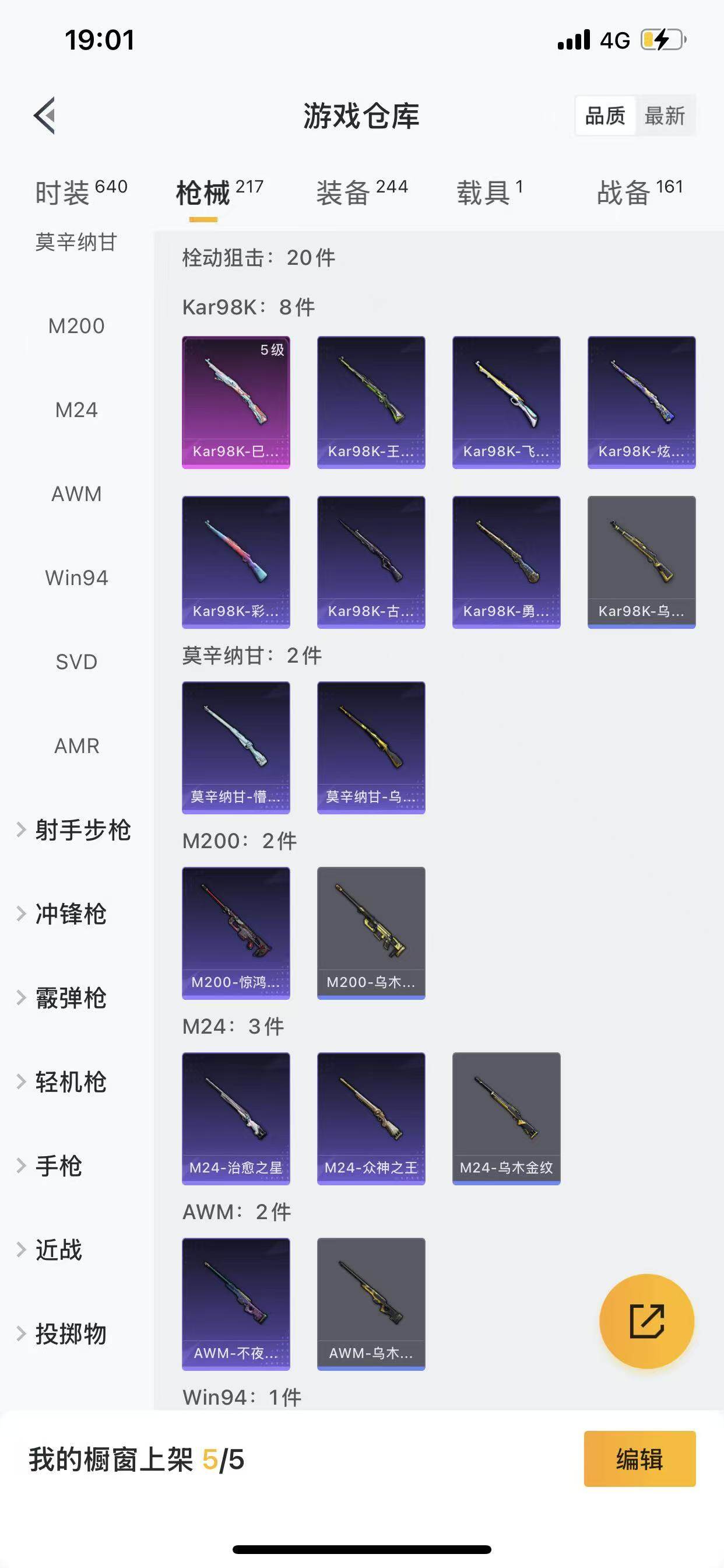This screenshot has width=724, height=1568.
Task: Open the 莫辛纳甘-乌木 skin thumbnail
Action: pos(371,747)
